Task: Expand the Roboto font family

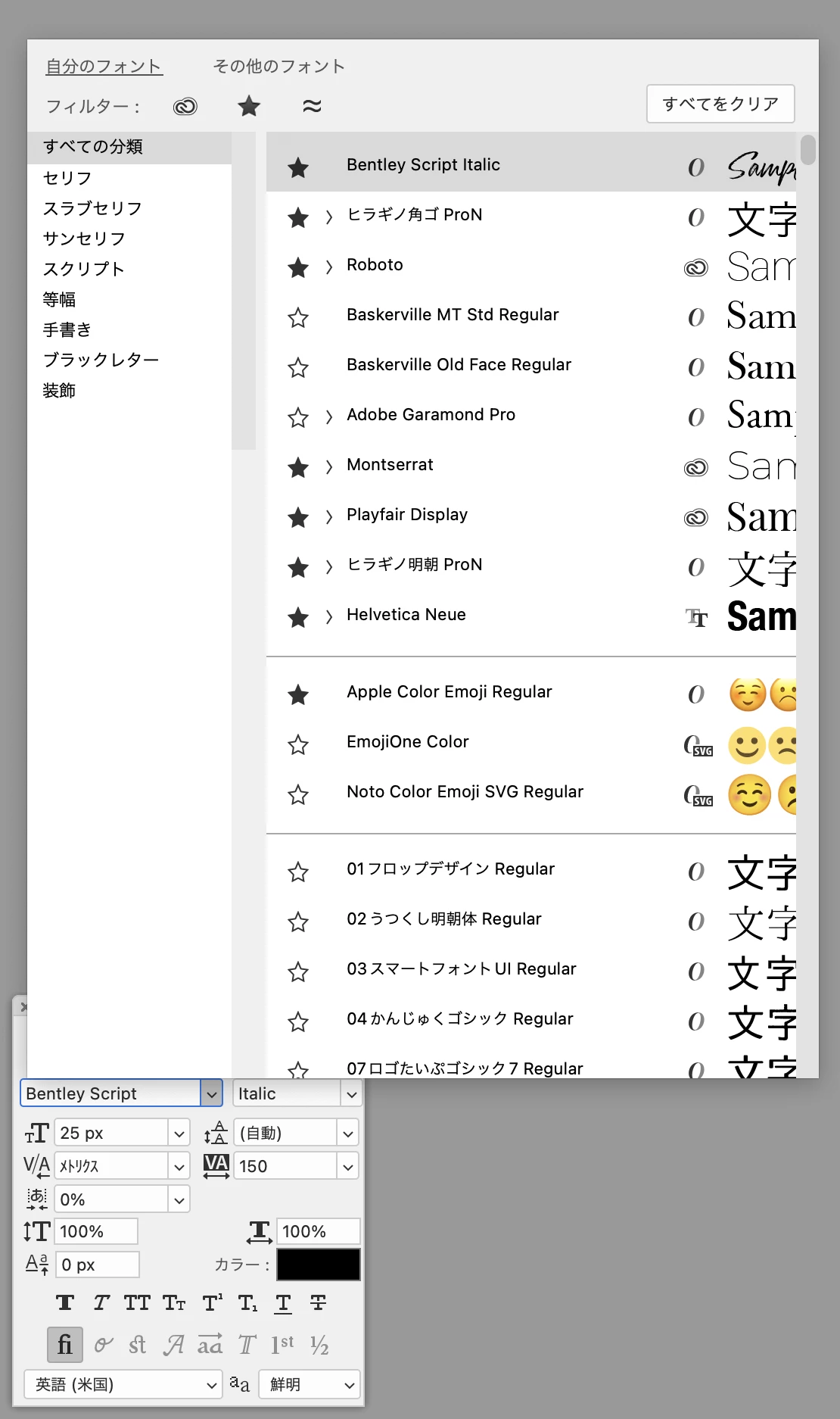Action: click(328, 267)
